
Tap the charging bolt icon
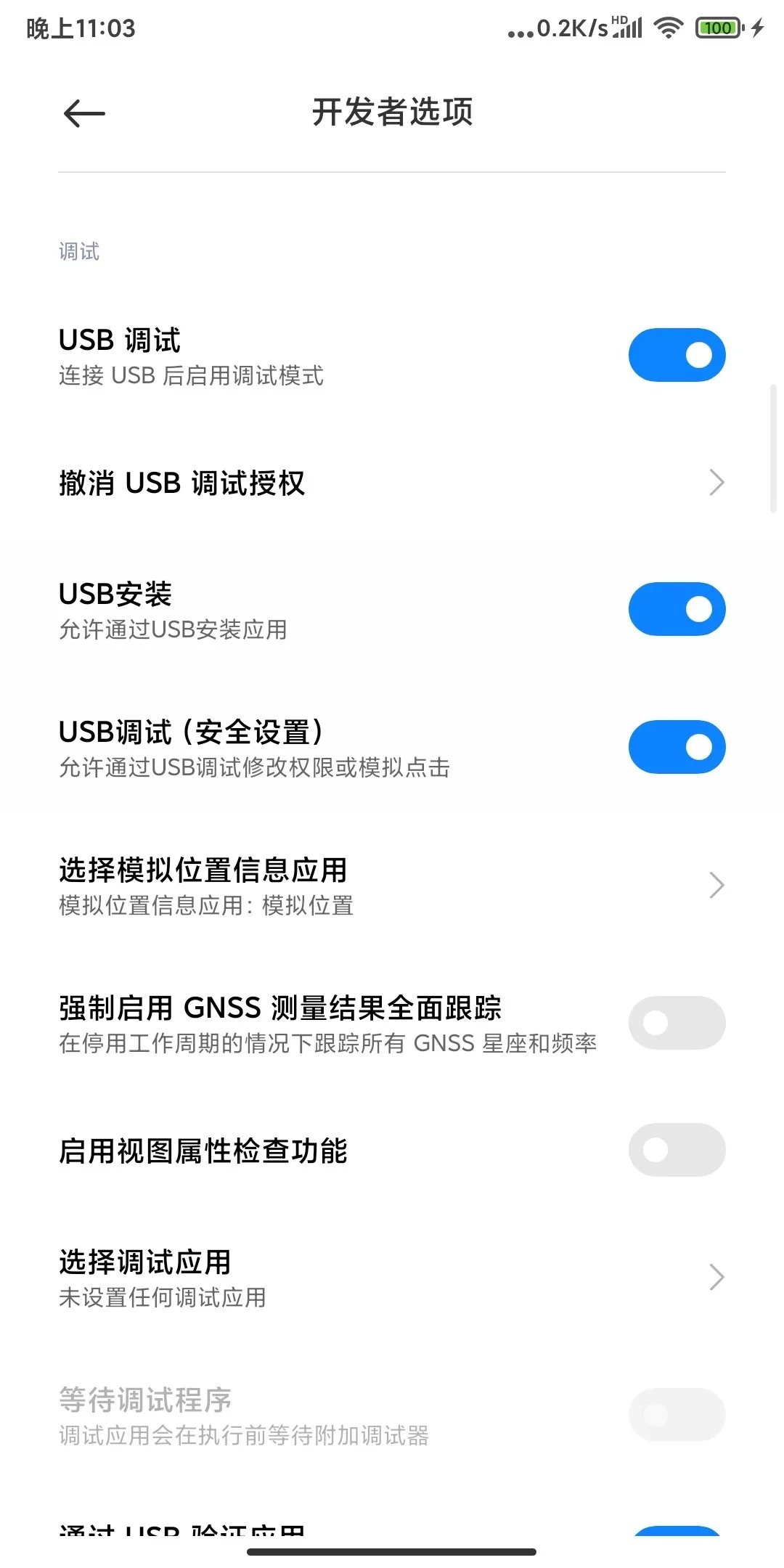click(x=758, y=29)
